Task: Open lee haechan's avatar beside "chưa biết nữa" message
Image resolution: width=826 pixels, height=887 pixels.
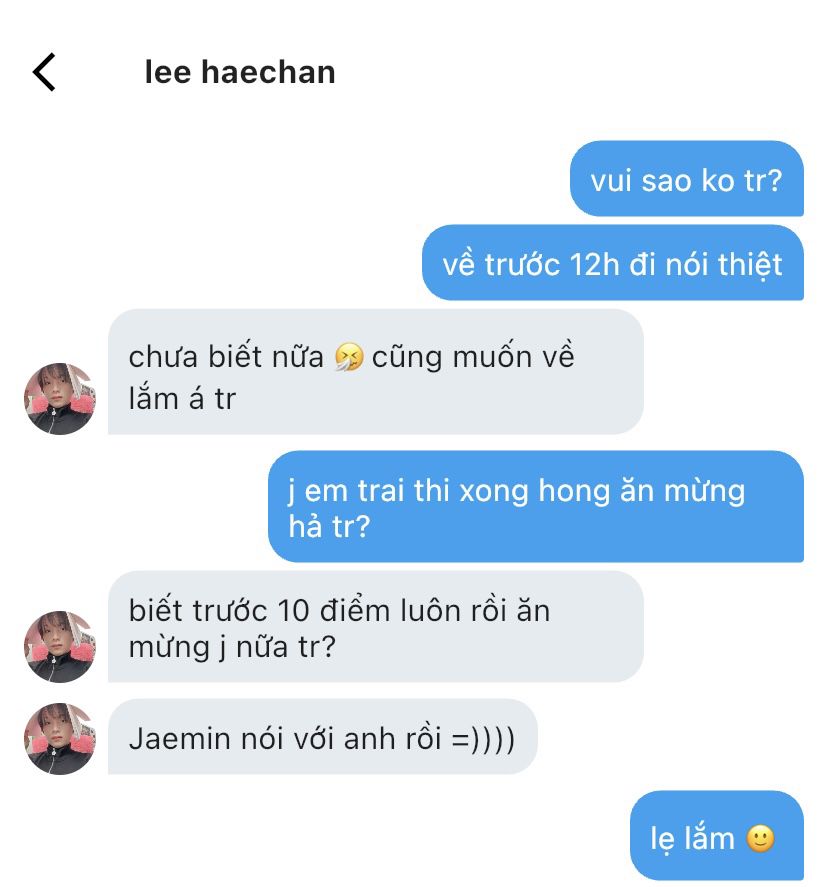Action: click(x=60, y=399)
